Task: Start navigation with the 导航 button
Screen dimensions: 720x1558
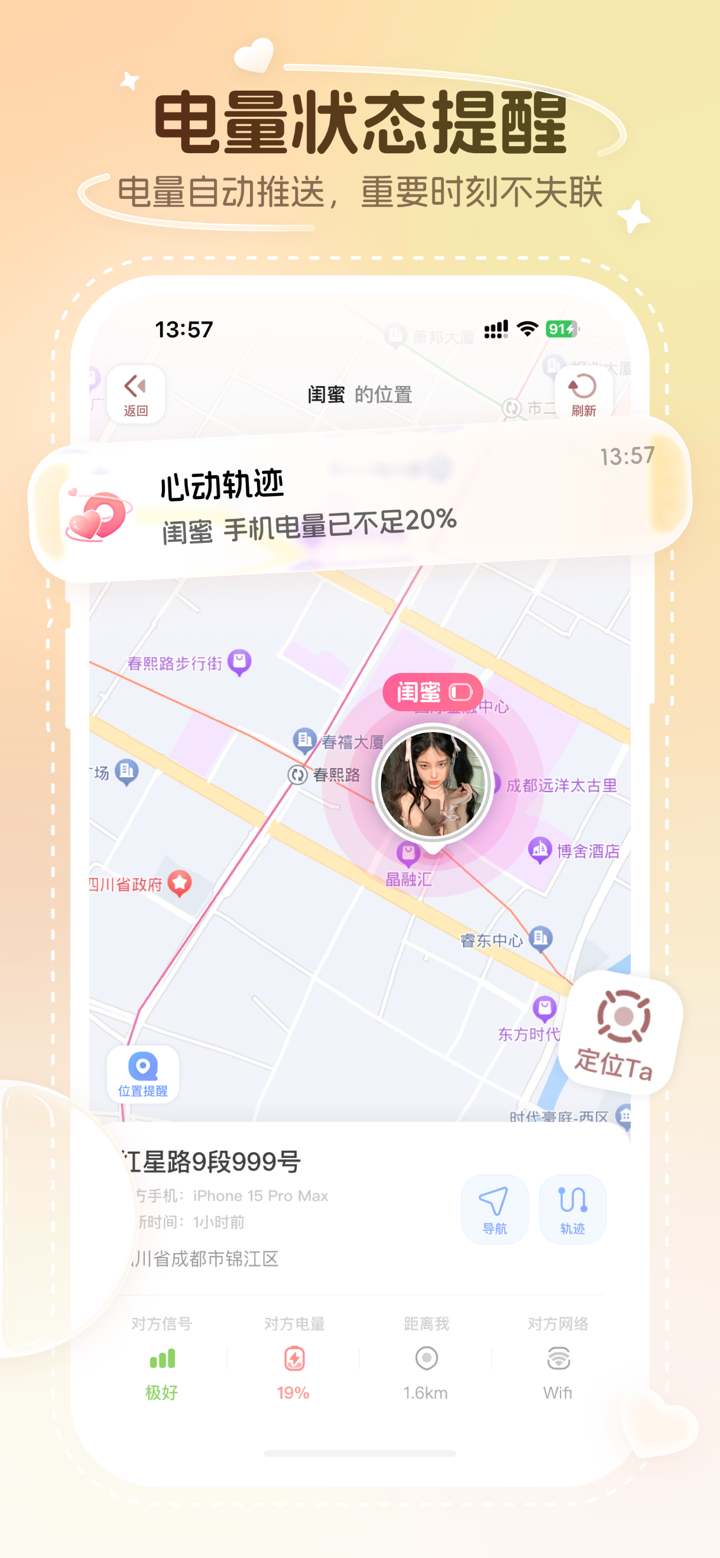Action: click(x=494, y=1209)
